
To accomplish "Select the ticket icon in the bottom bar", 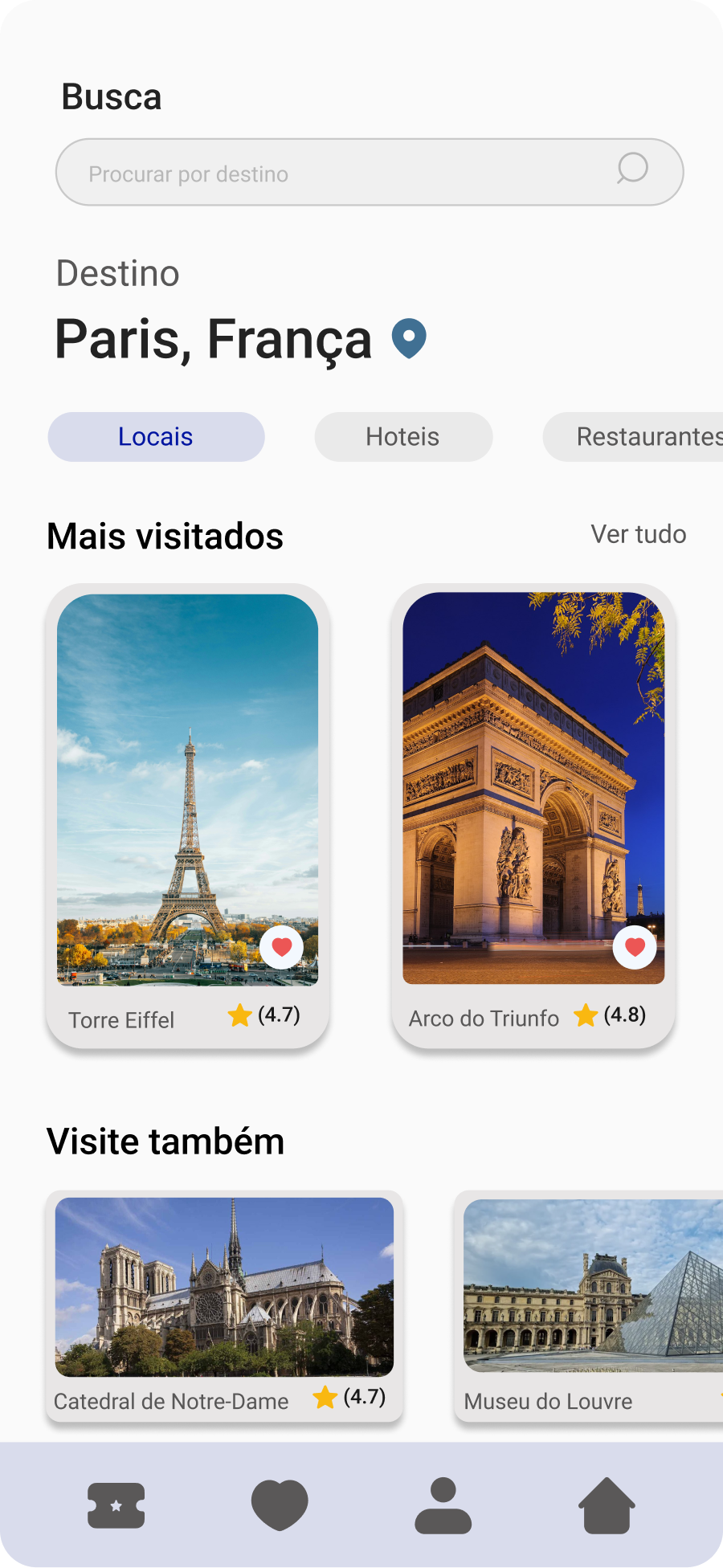I will 116,1506.
